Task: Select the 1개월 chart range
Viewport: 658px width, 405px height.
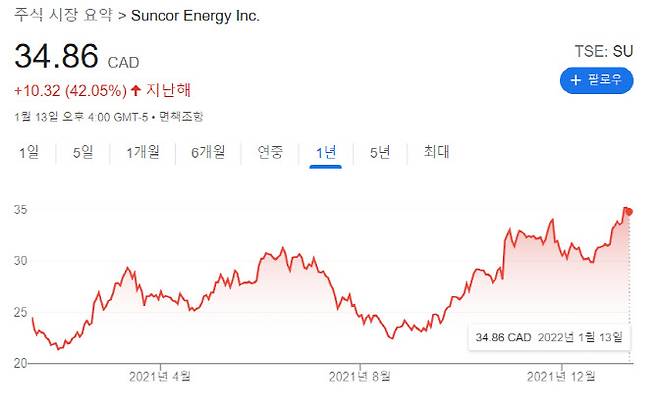Action: coord(144,152)
